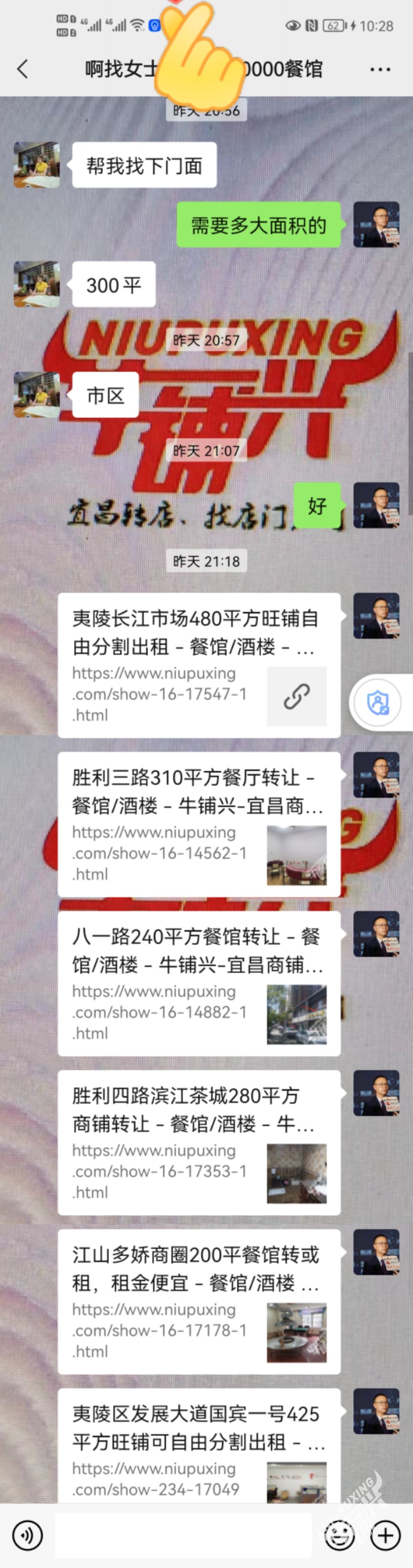413x1568 pixels.
Task: Open the chat overflow menu
Action: click(x=380, y=69)
